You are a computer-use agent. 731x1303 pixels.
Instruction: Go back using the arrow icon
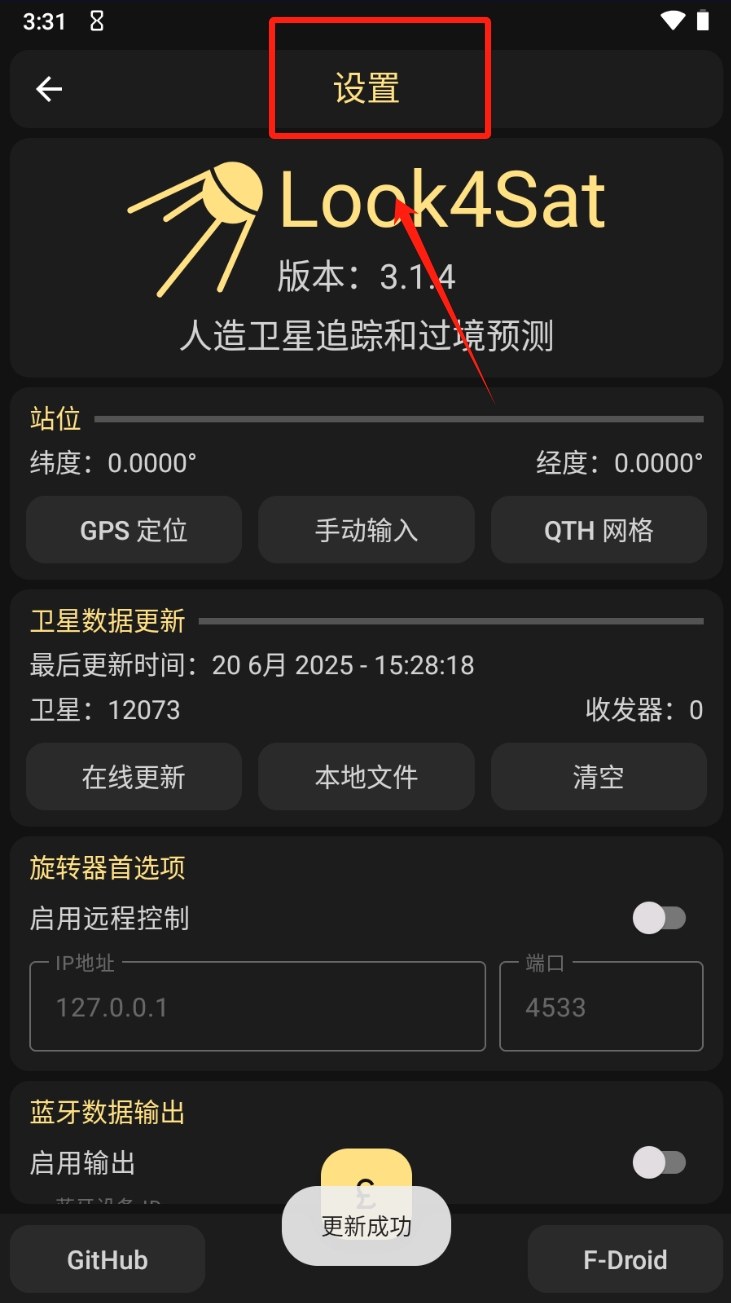[49, 89]
